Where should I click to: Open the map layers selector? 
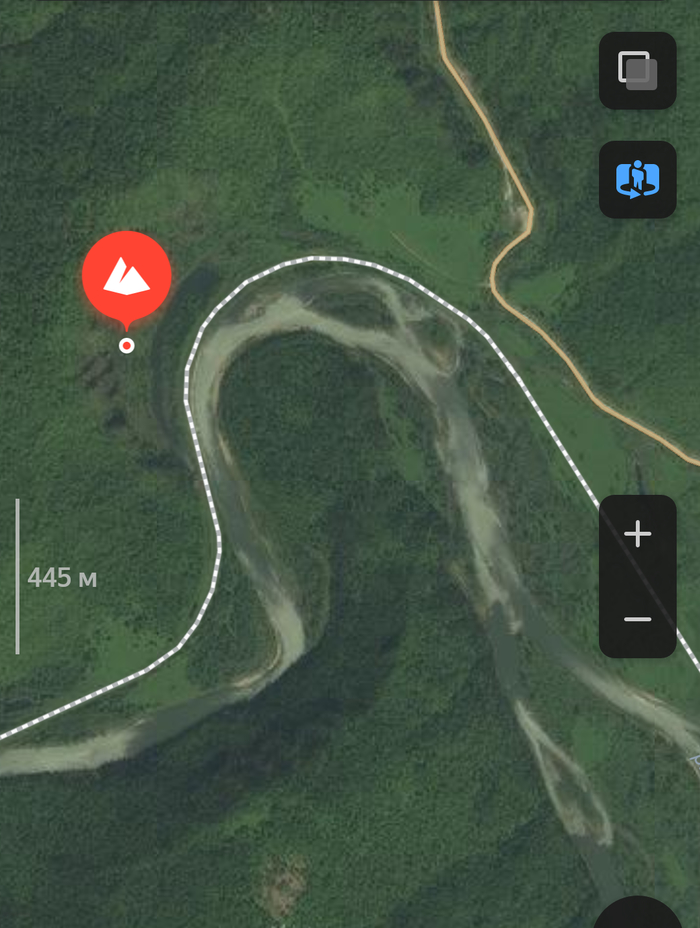637,70
